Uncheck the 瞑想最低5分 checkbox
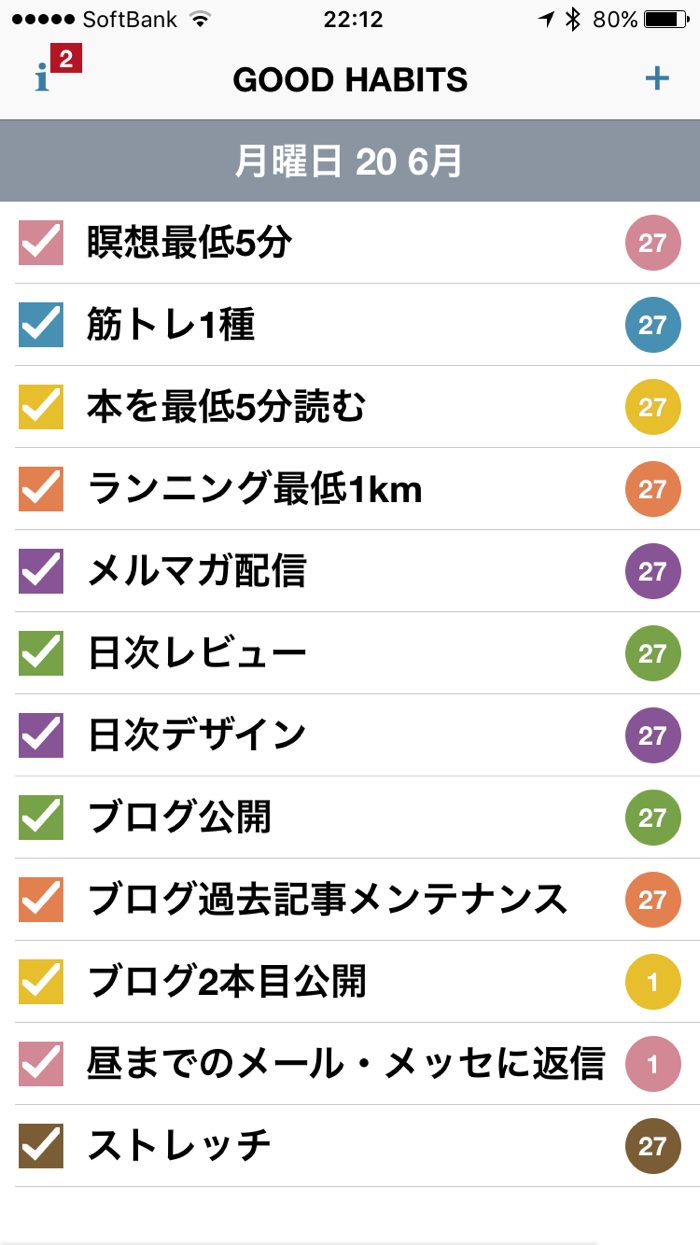700x1245 pixels. coord(41,243)
